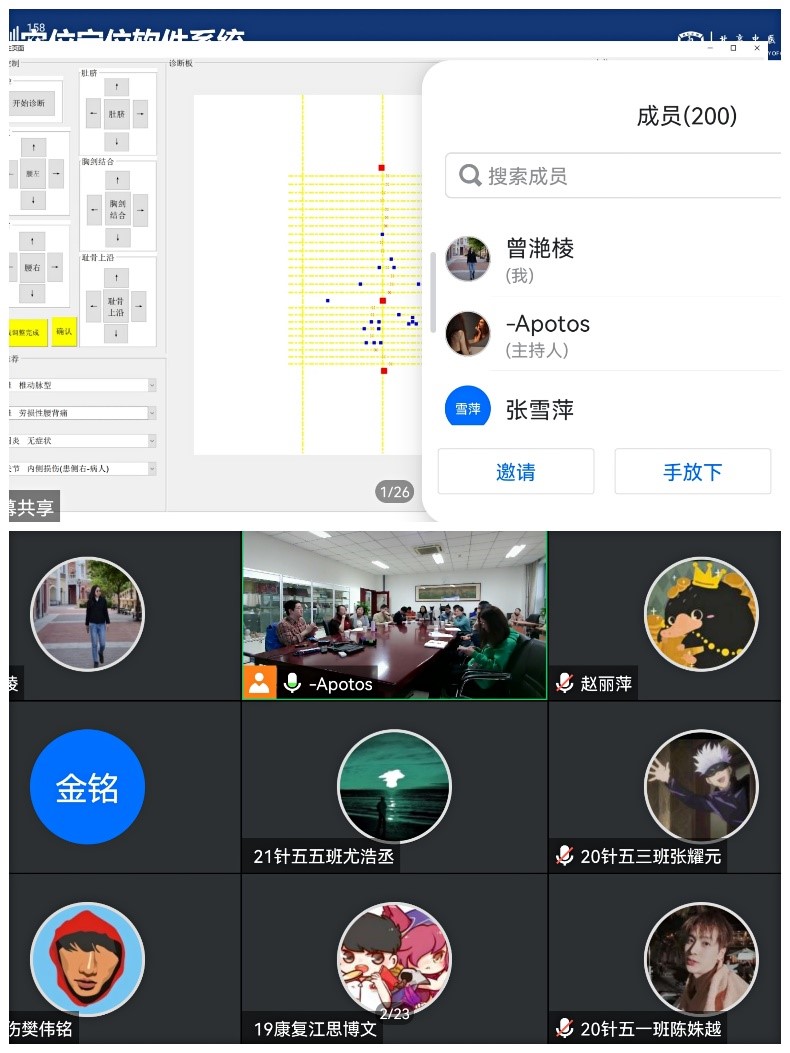Tap the 邀请 invite button
This screenshot has width=790, height=1053.
click(516, 471)
